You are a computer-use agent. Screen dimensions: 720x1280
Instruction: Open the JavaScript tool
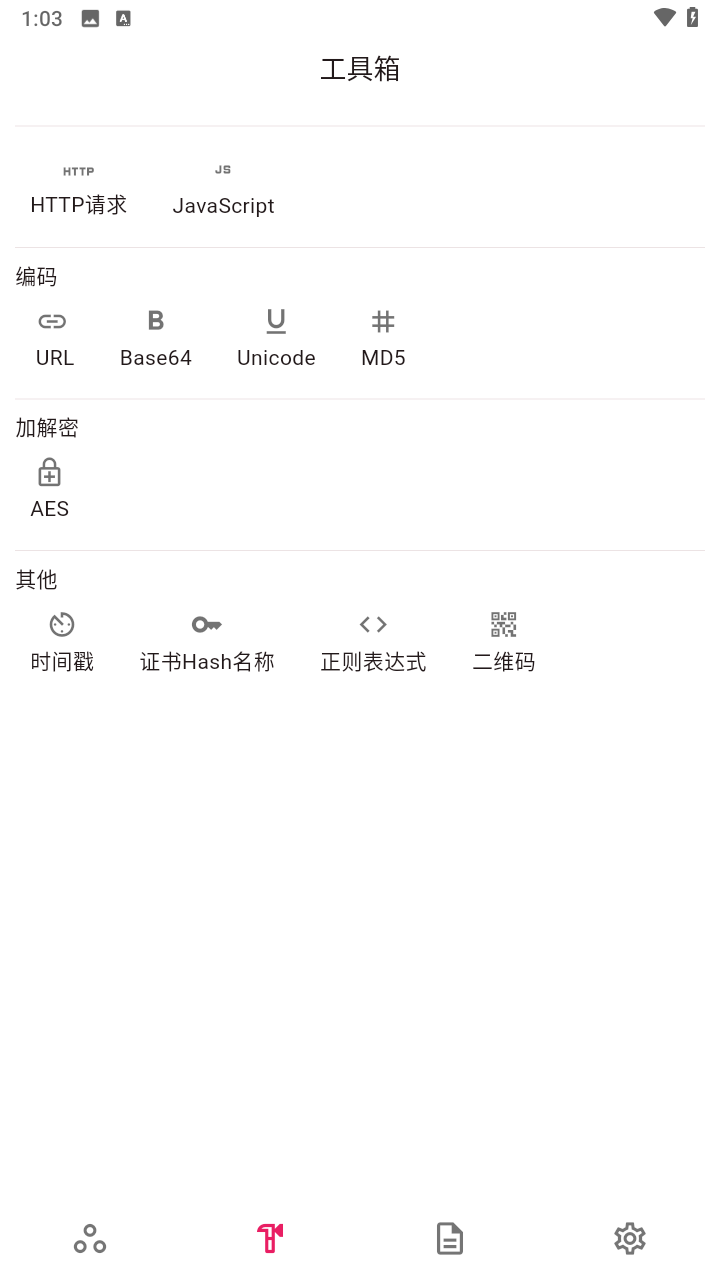223,190
